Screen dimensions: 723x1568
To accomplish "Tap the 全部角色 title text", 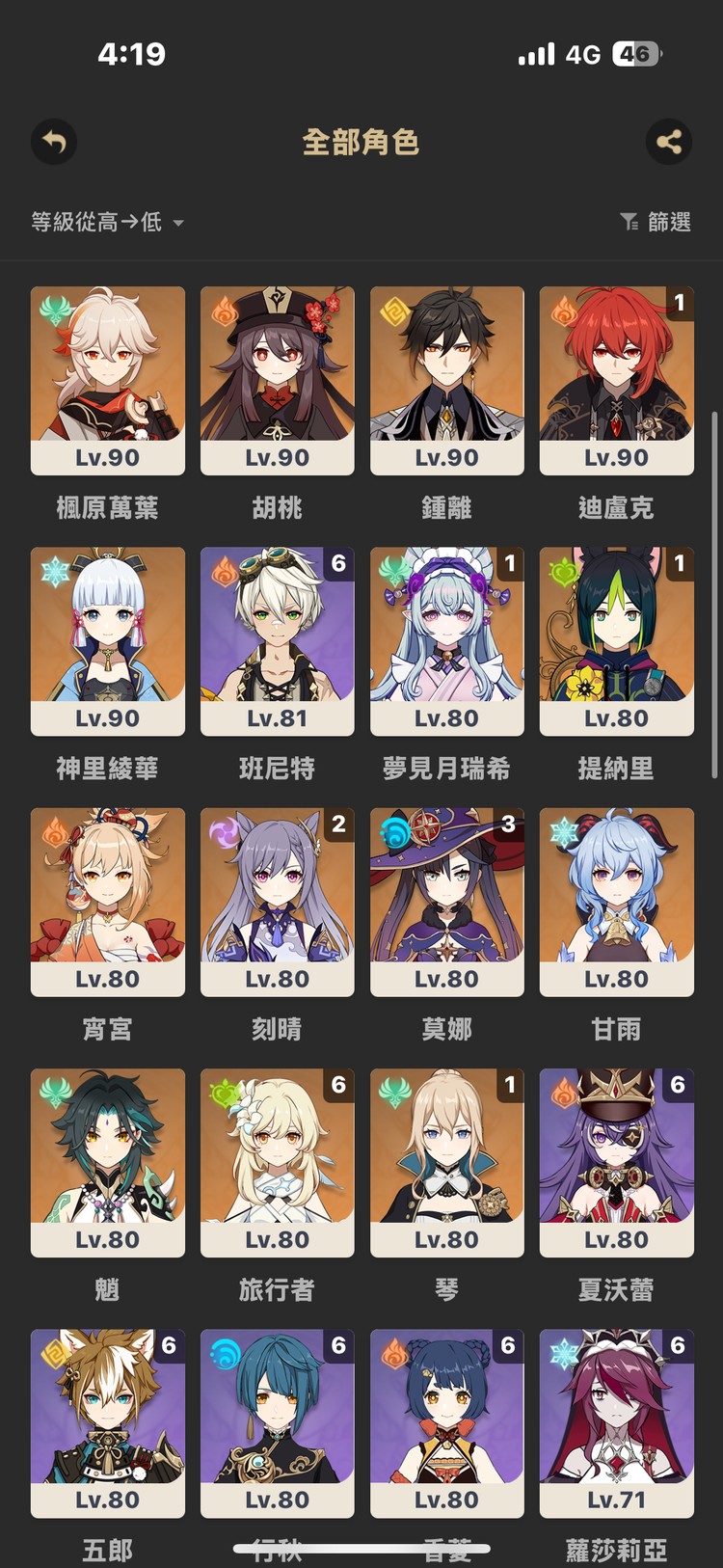I will coord(361,141).
